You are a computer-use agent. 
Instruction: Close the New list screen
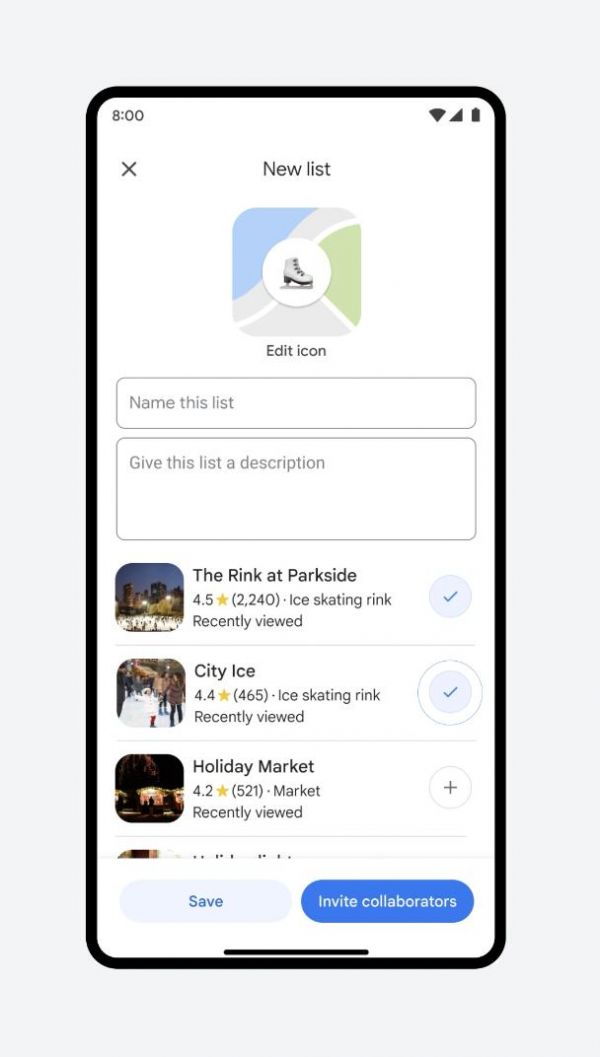(x=129, y=169)
